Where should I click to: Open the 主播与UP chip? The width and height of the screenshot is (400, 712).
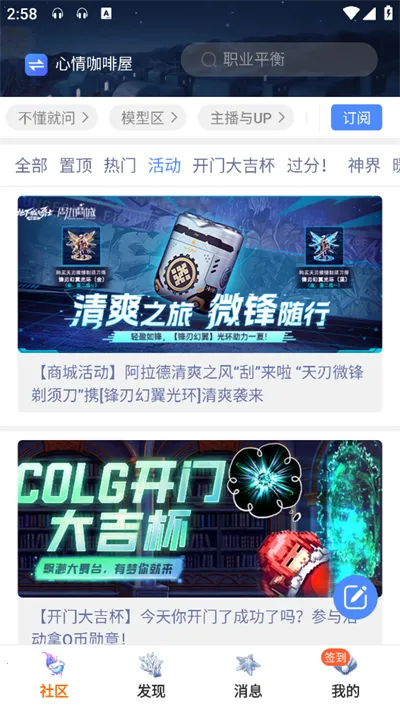pos(246,118)
